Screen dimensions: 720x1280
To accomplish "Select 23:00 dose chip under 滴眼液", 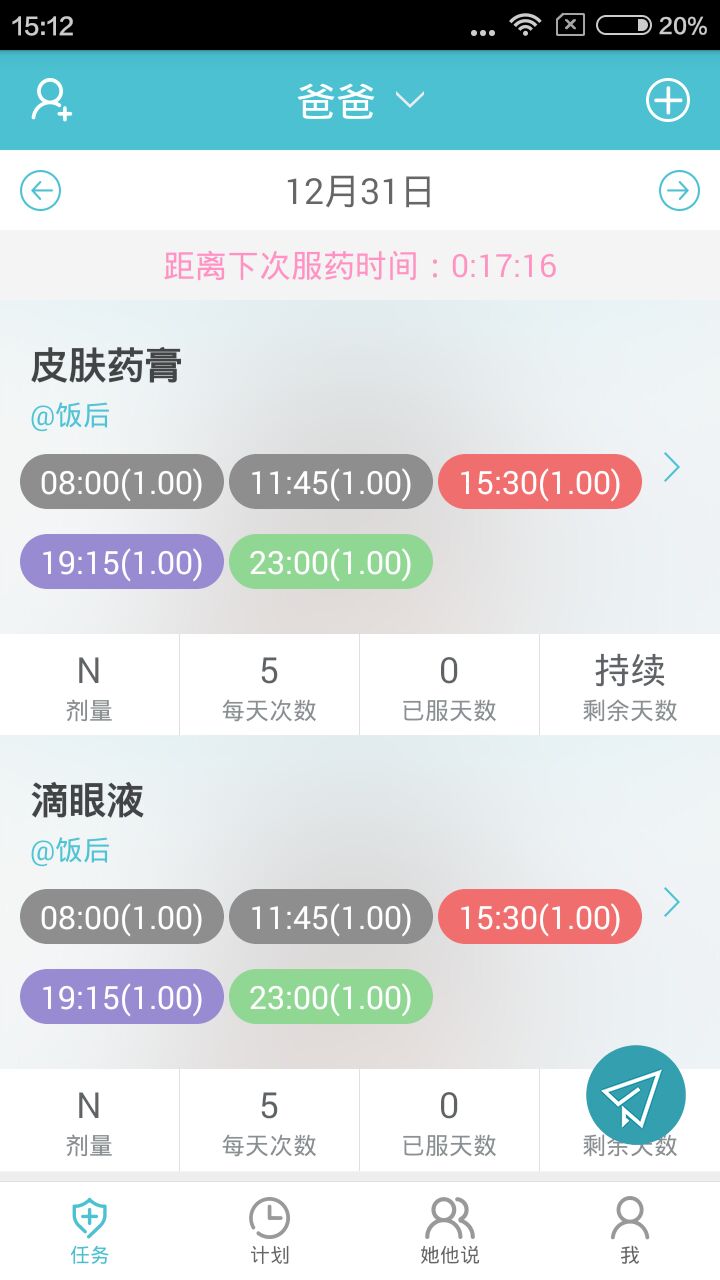I will point(331,997).
